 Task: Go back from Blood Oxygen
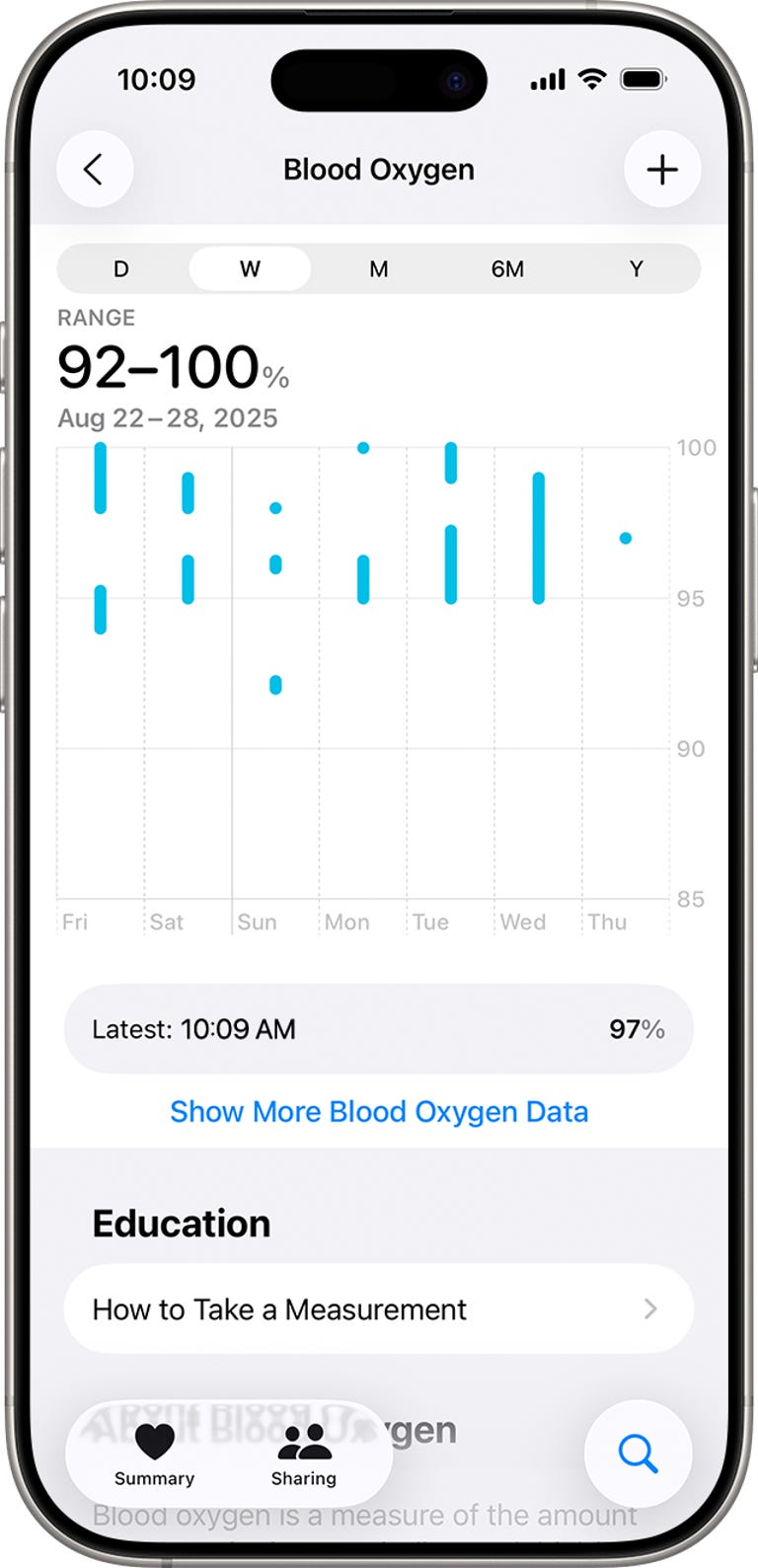(94, 170)
